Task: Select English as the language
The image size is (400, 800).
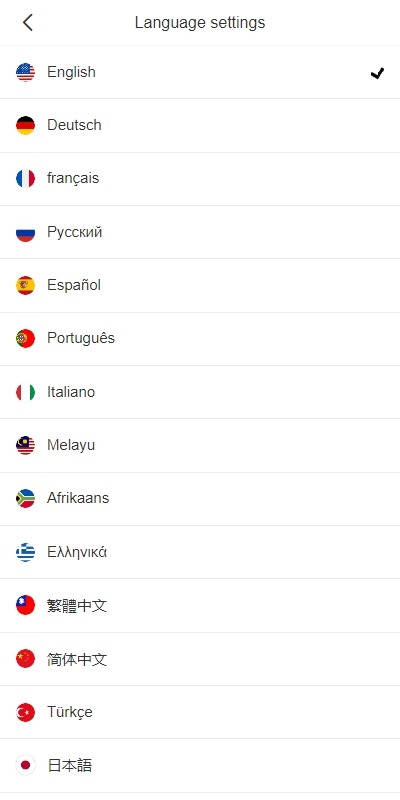Action: tap(200, 72)
